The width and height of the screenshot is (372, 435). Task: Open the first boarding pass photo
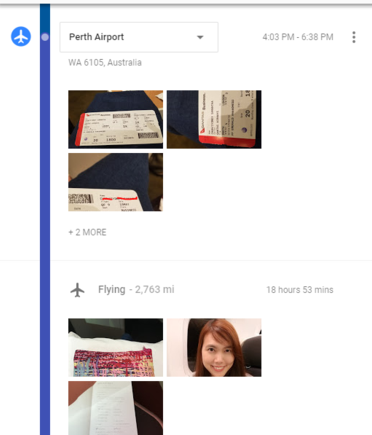(116, 119)
